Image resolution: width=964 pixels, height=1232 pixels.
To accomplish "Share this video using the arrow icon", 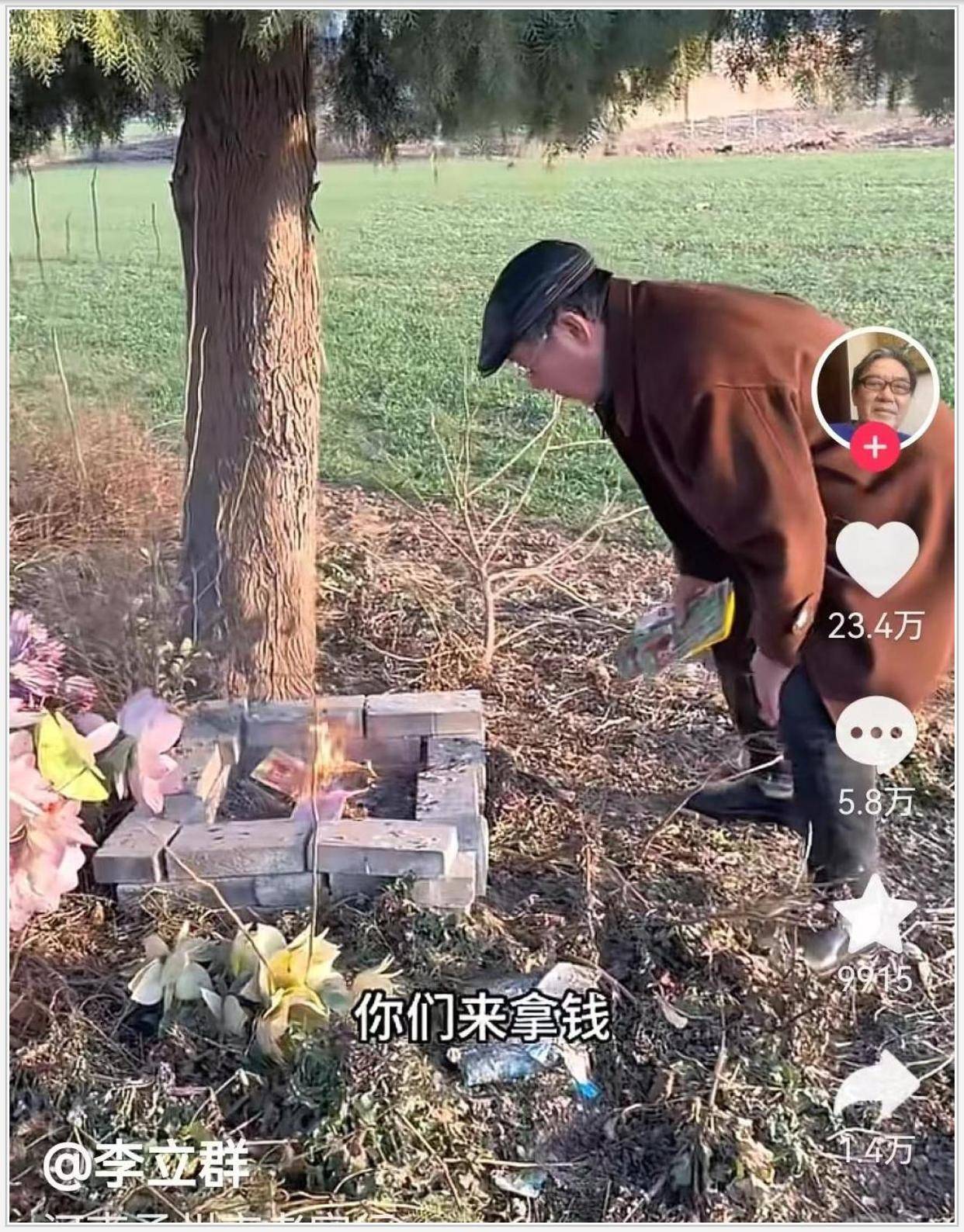I will [x=876, y=1083].
